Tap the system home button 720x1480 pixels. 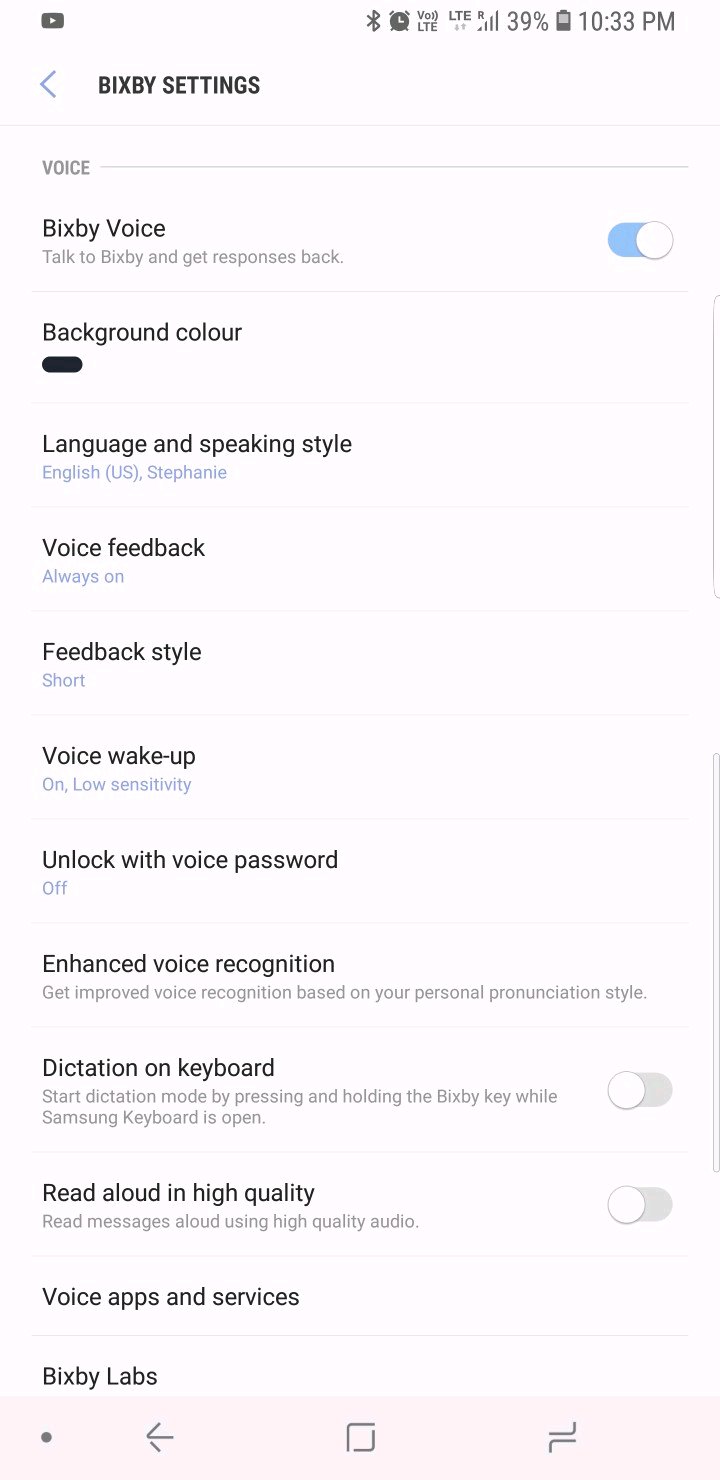(360, 1438)
